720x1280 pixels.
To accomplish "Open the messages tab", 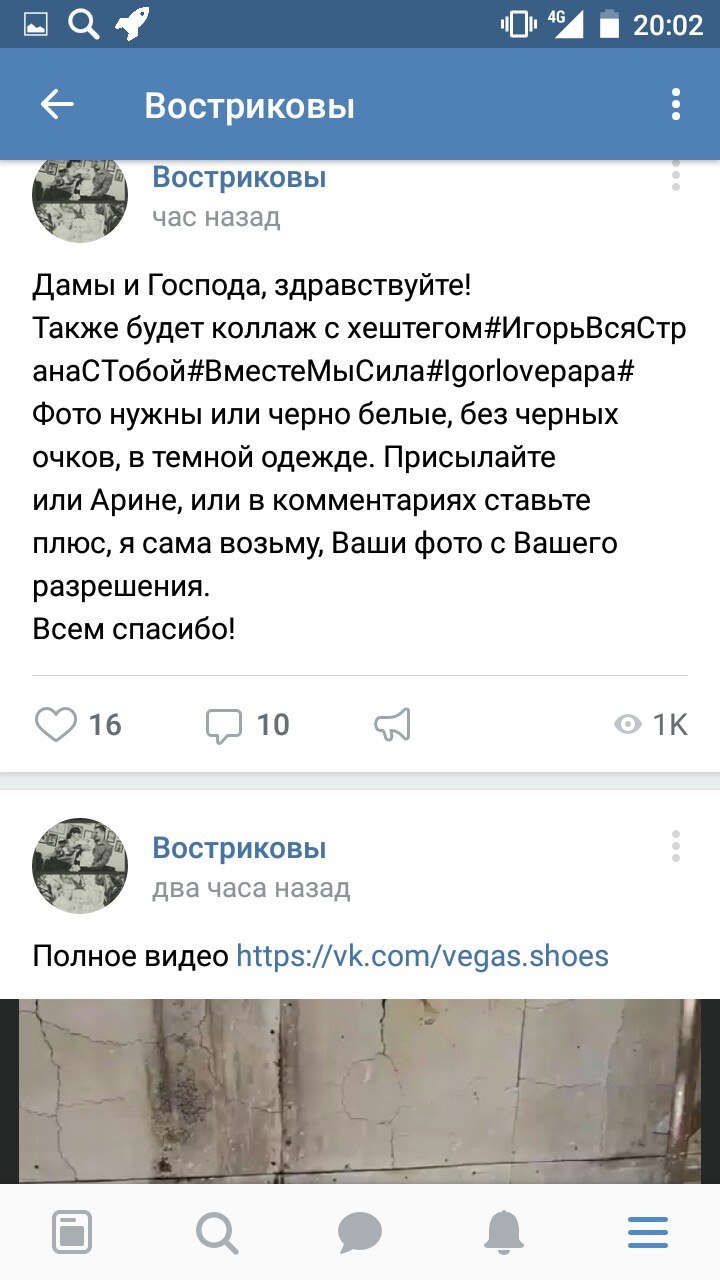I will click(360, 1232).
